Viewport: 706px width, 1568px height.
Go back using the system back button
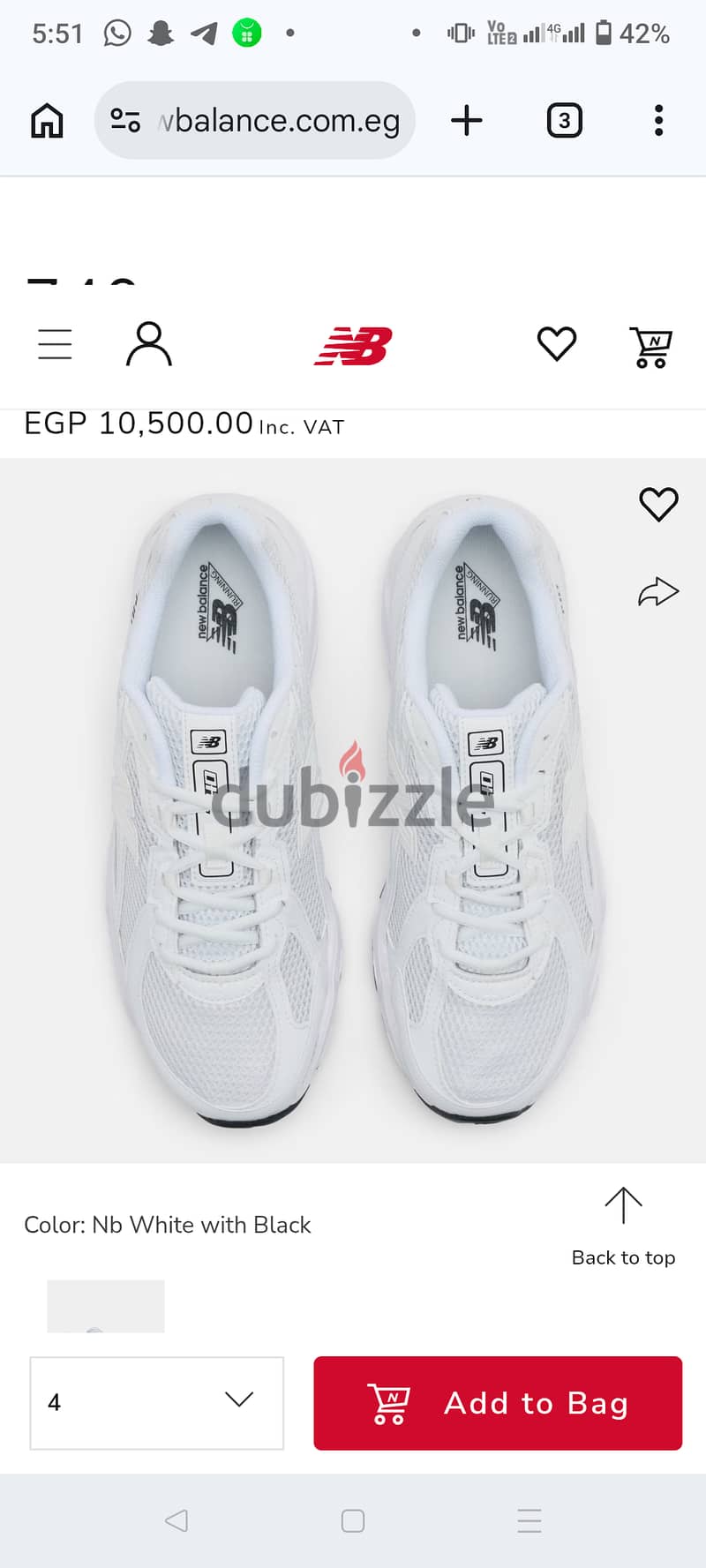pyautogui.click(x=176, y=1520)
